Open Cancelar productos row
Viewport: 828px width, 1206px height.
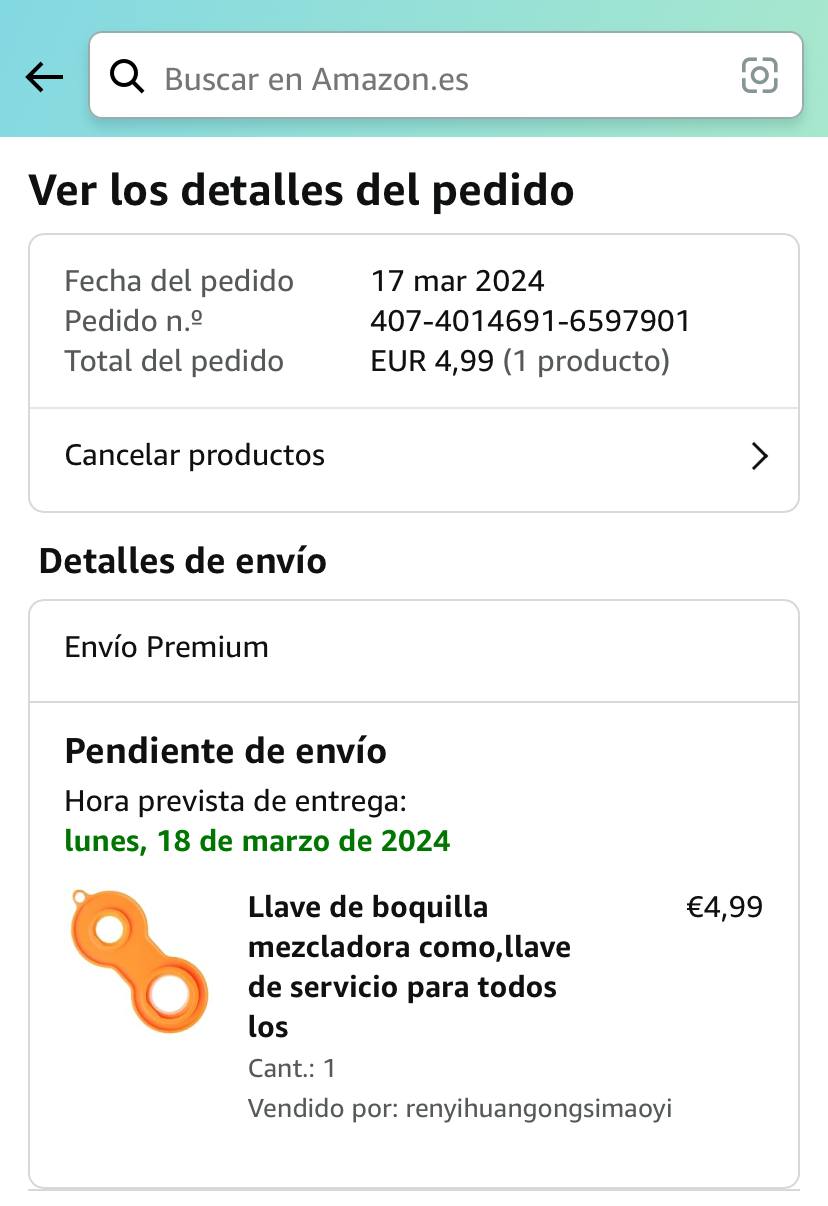click(414, 456)
